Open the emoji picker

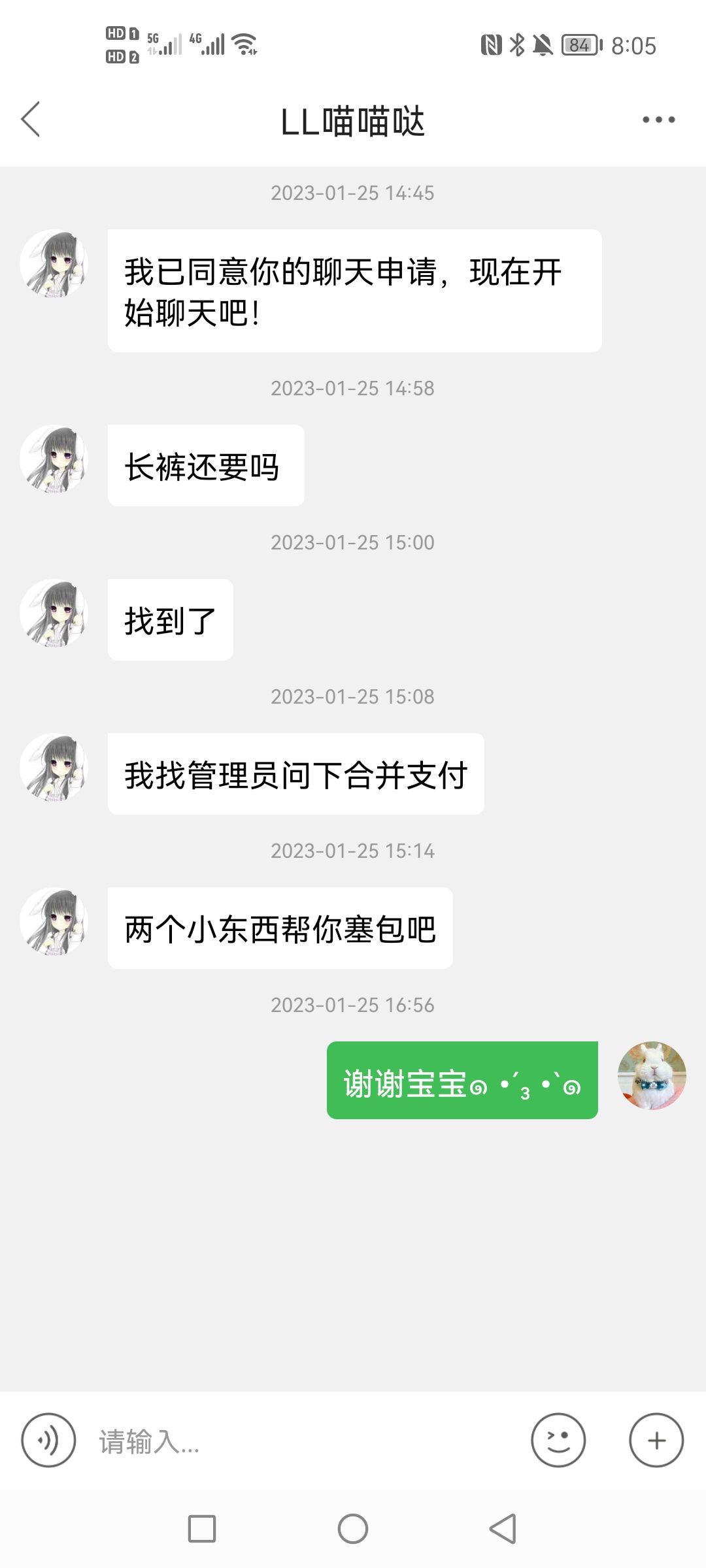[x=558, y=1440]
